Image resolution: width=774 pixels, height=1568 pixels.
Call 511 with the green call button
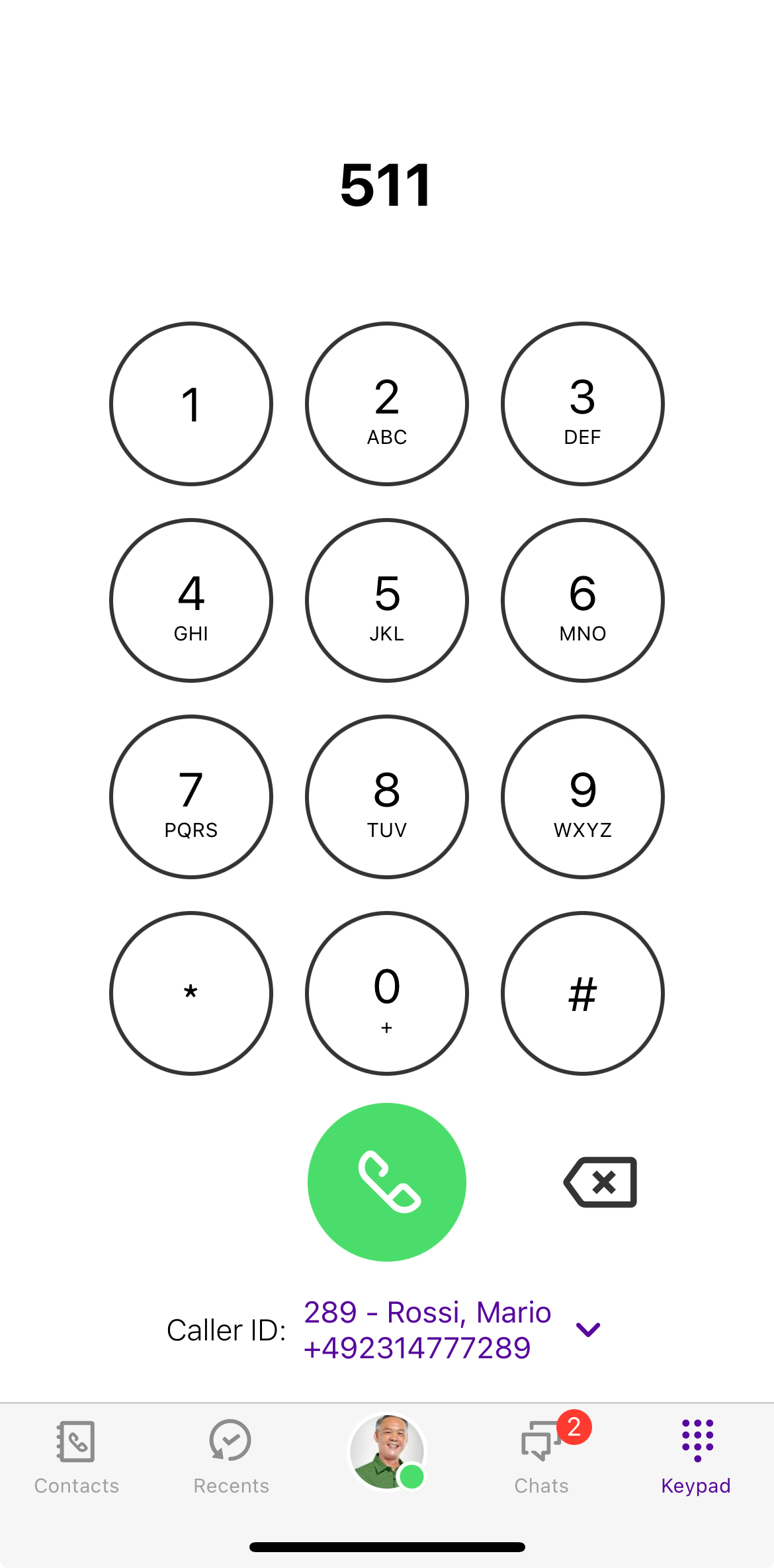(387, 1182)
